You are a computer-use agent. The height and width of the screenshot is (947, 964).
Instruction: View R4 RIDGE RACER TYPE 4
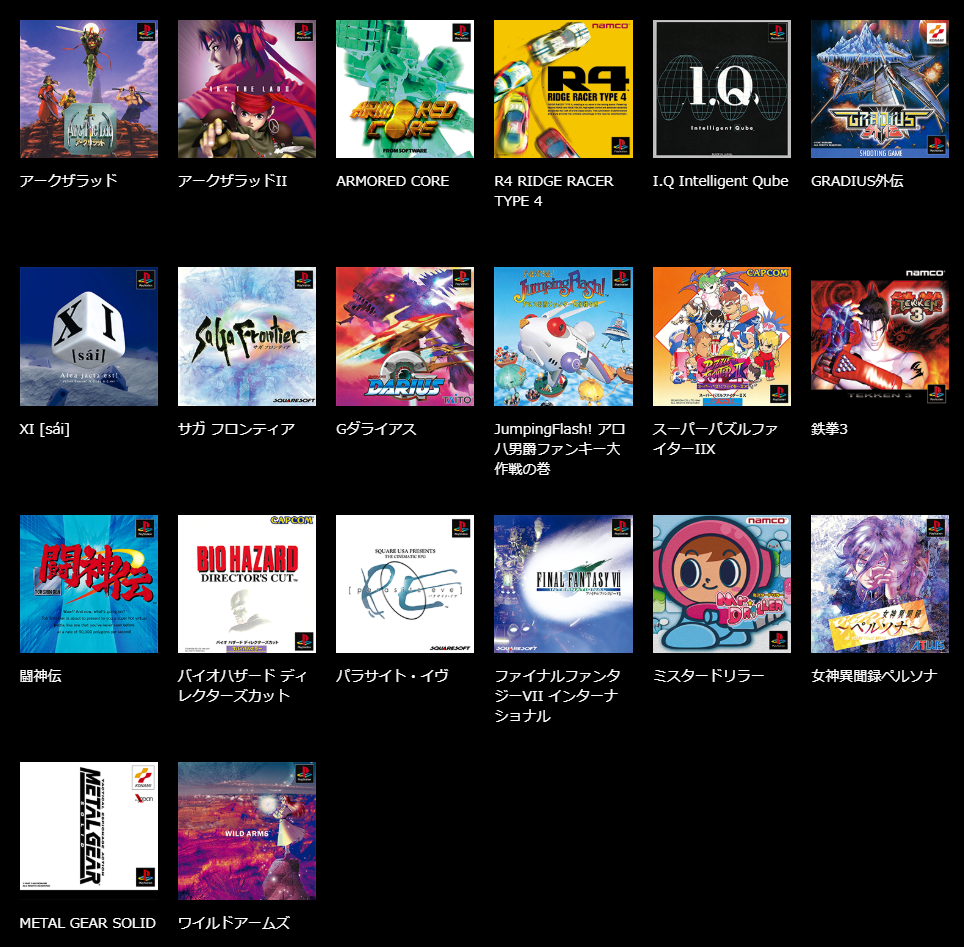pos(563,89)
